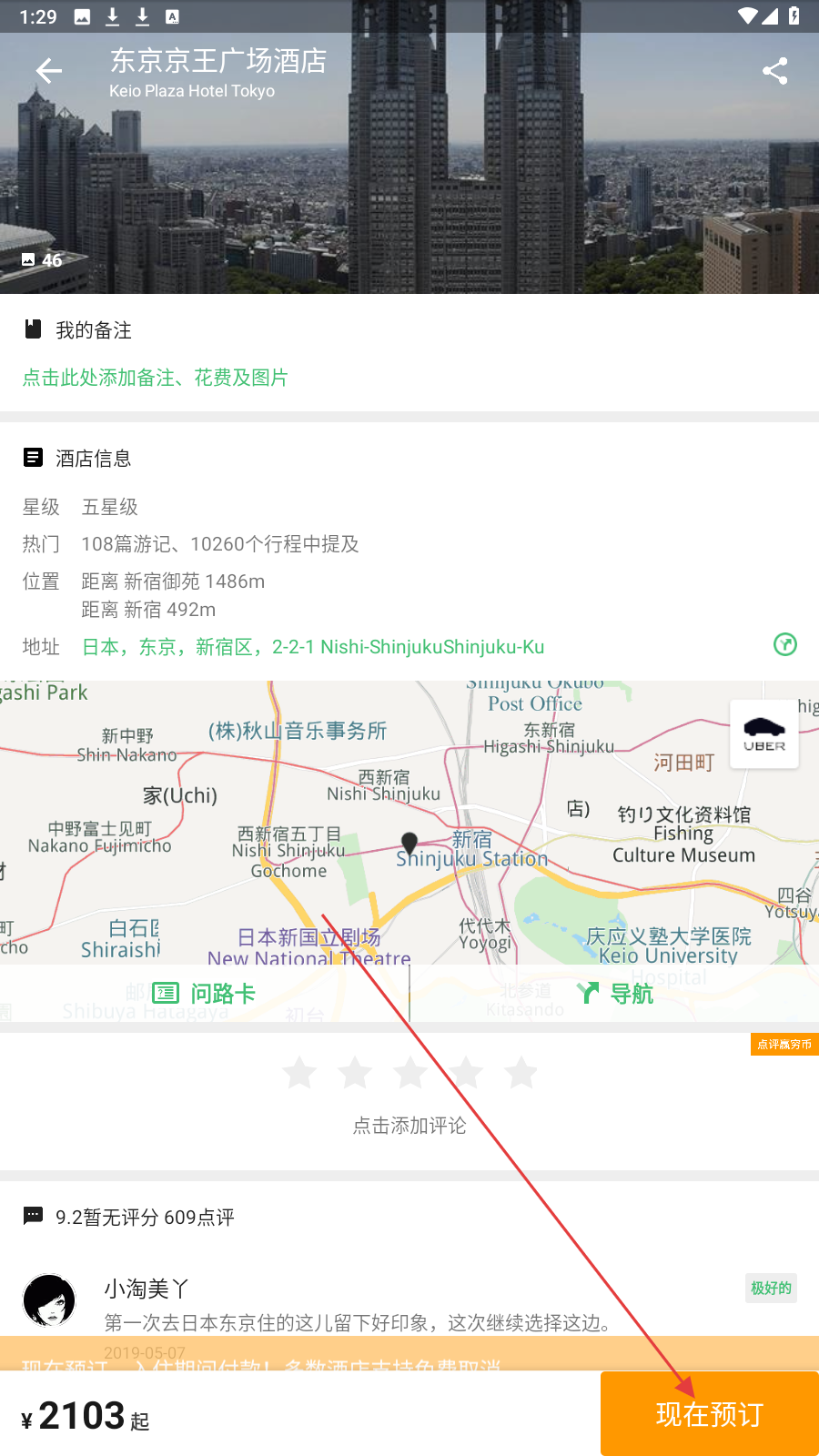Image resolution: width=819 pixels, height=1456 pixels.
Task: Tap 点击添加评论 to write a review
Action: point(409,1126)
